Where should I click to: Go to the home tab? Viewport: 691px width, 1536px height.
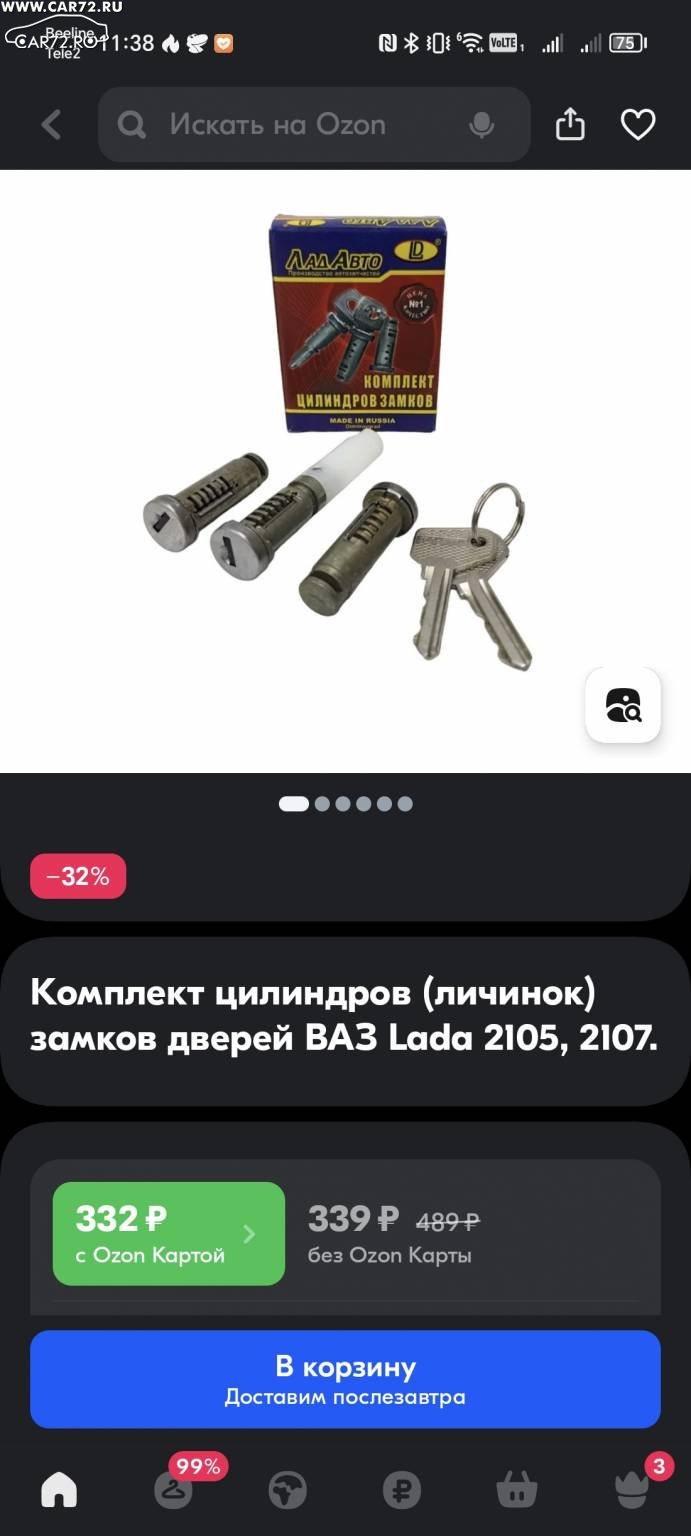[x=59, y=1491]
